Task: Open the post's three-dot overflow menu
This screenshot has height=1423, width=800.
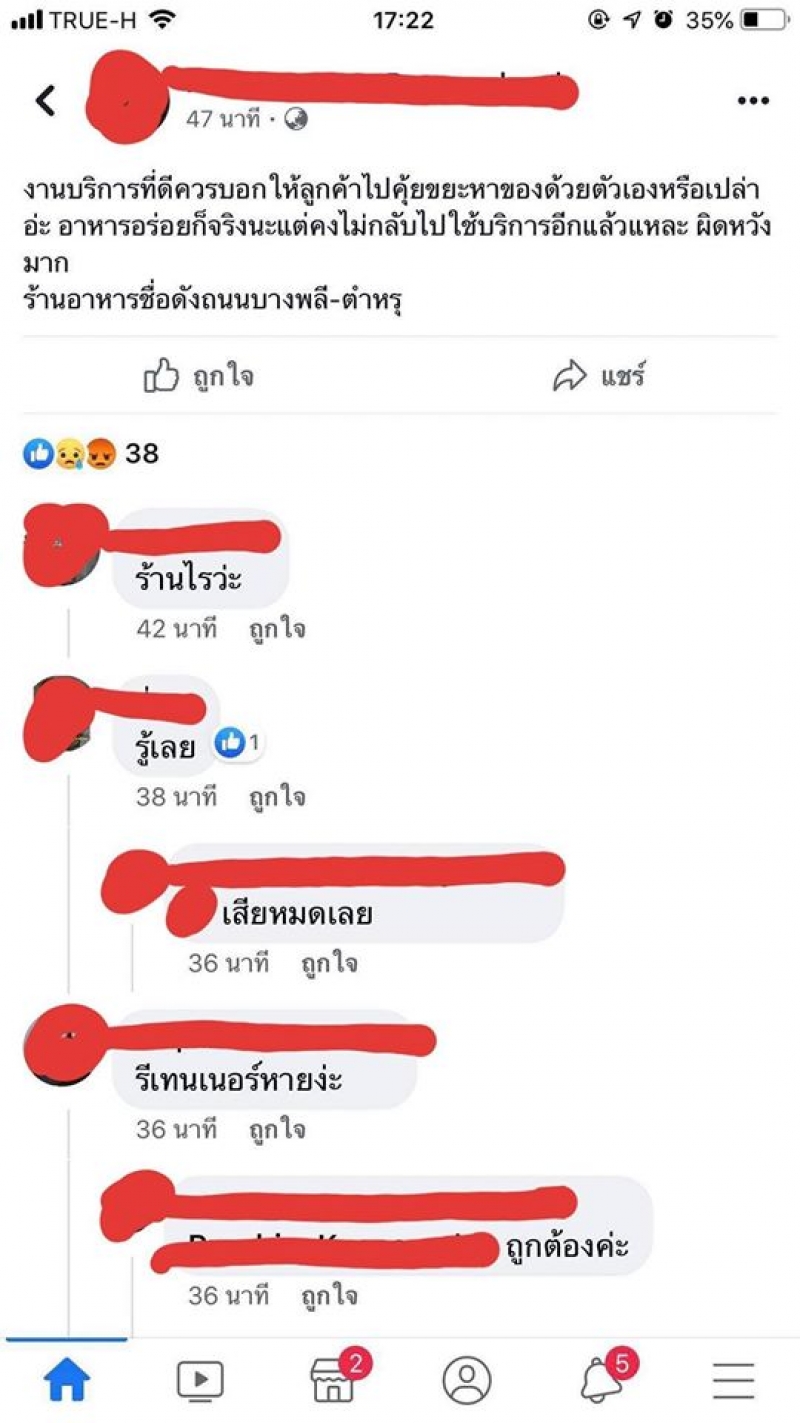Action: pos(752,101)
